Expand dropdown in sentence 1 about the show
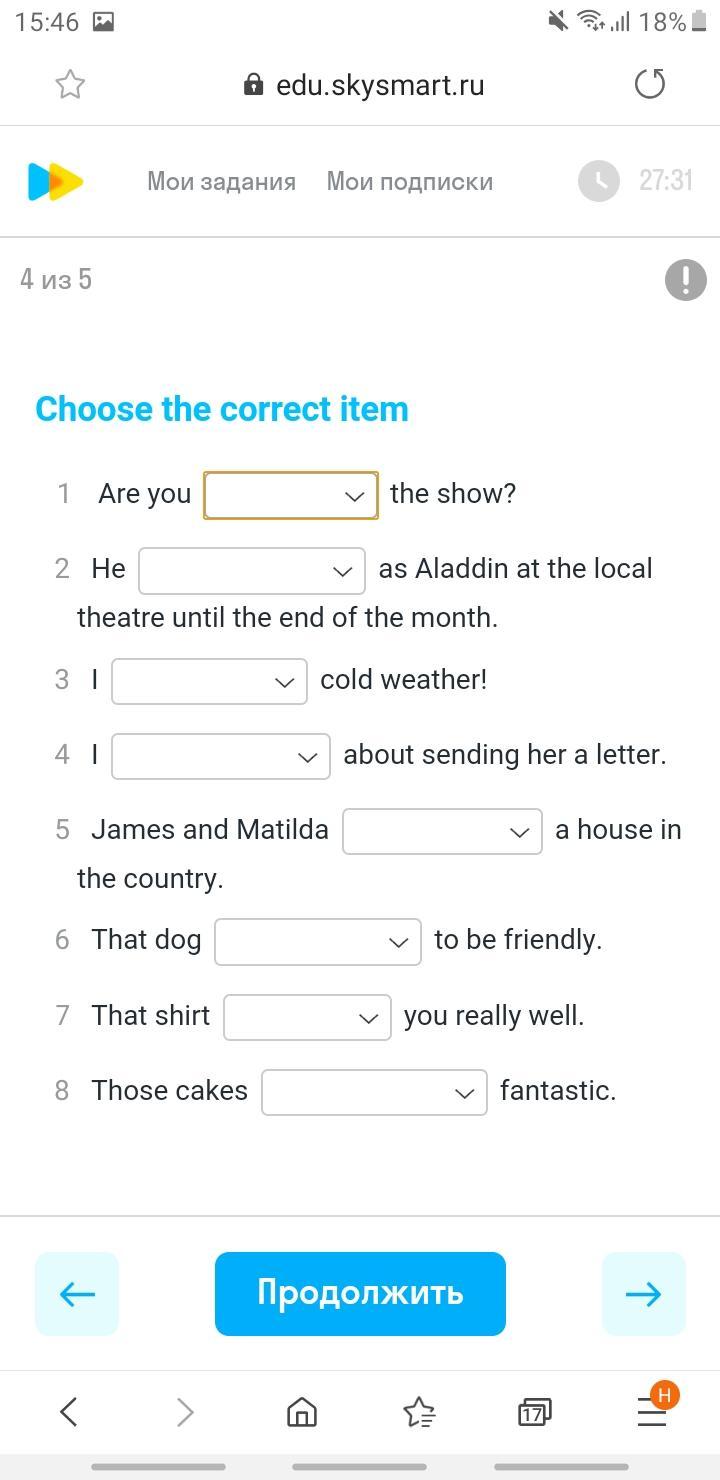 coord(291,495)
